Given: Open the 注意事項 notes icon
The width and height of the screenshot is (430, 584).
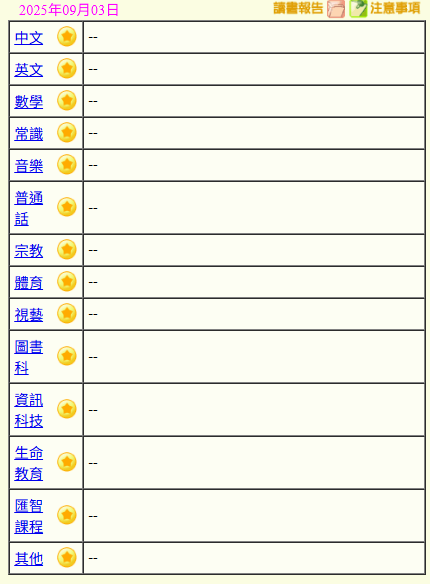Looking at the screenshot, I should pos(358,9).
